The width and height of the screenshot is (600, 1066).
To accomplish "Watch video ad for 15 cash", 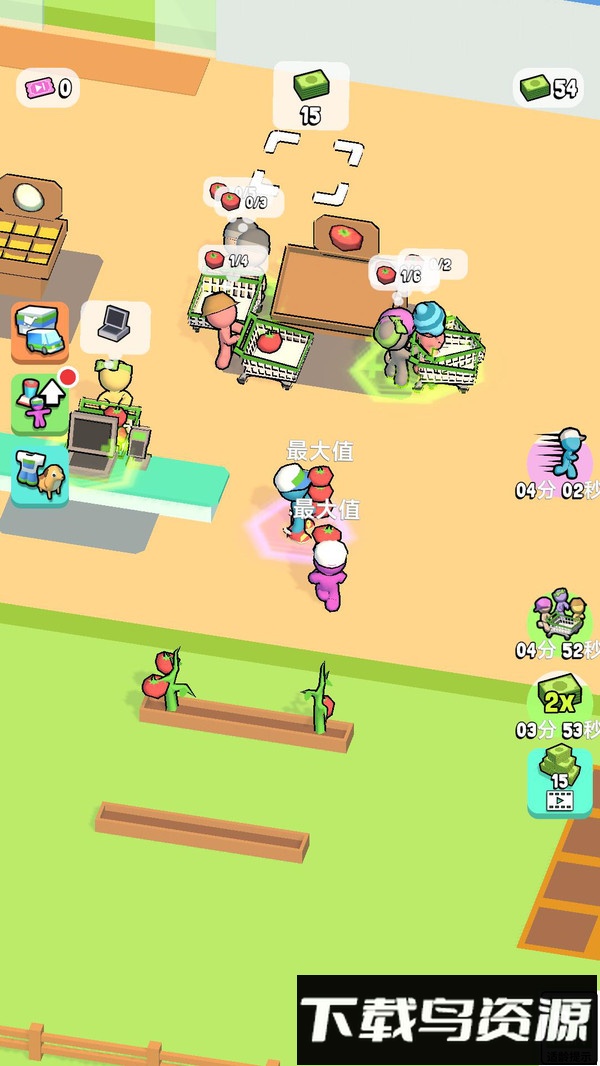I will (559, 782).
